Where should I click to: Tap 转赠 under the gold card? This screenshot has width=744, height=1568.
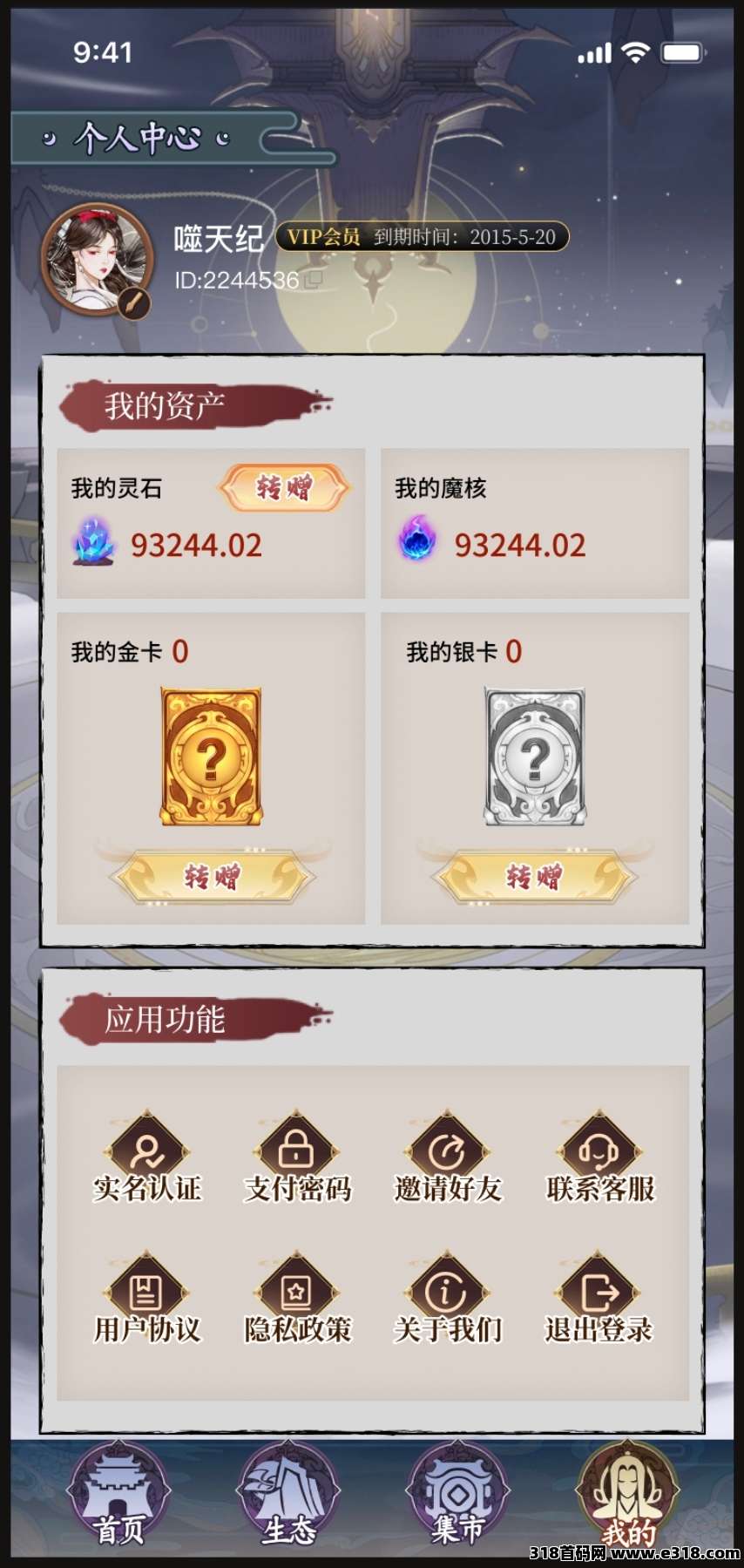[x=212, y=876]
